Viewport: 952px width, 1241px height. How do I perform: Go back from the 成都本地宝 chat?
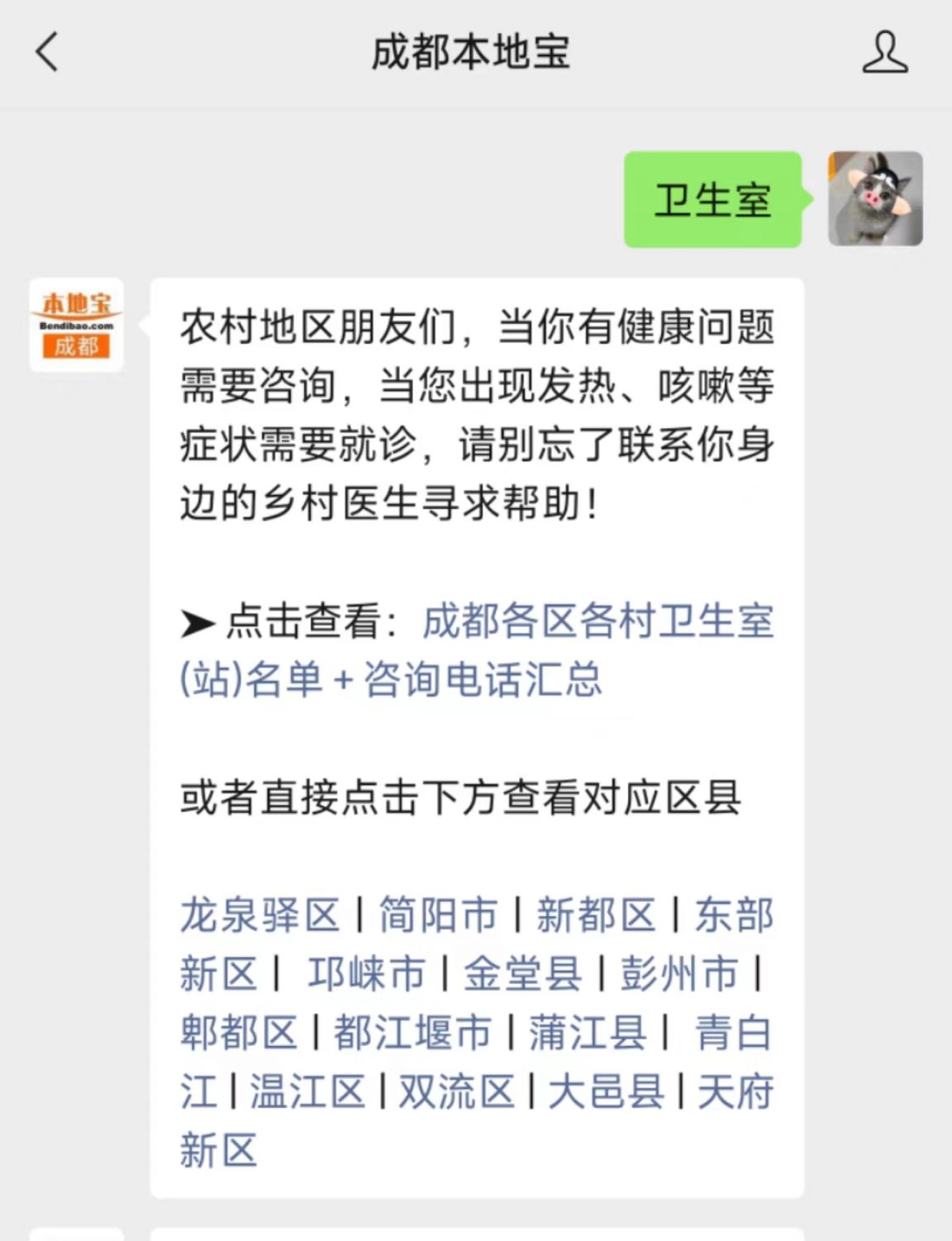[x=48, y=52]
